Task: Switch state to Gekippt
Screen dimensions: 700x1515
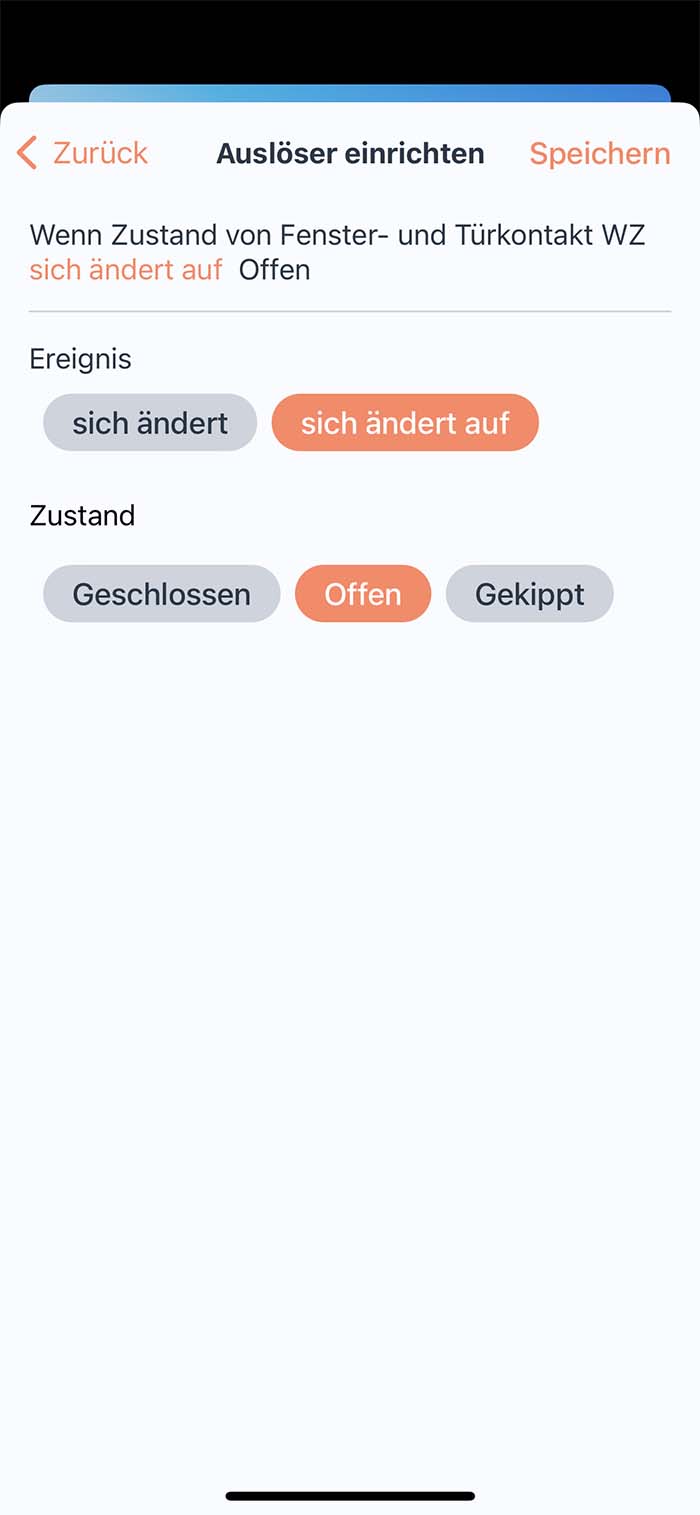Action: (x=529, y=594)
